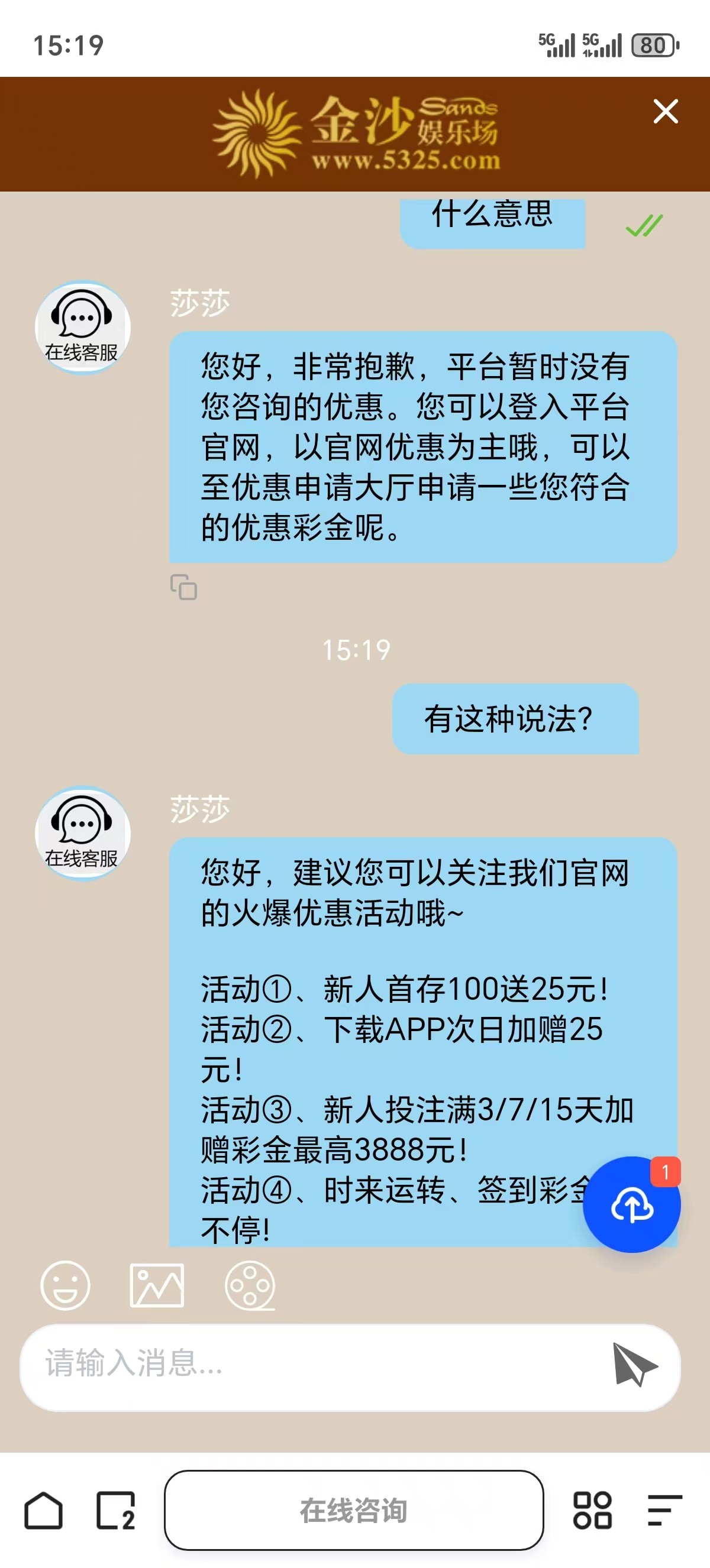Tap the 在线咨询 address bar

[x=354, y=1511]
